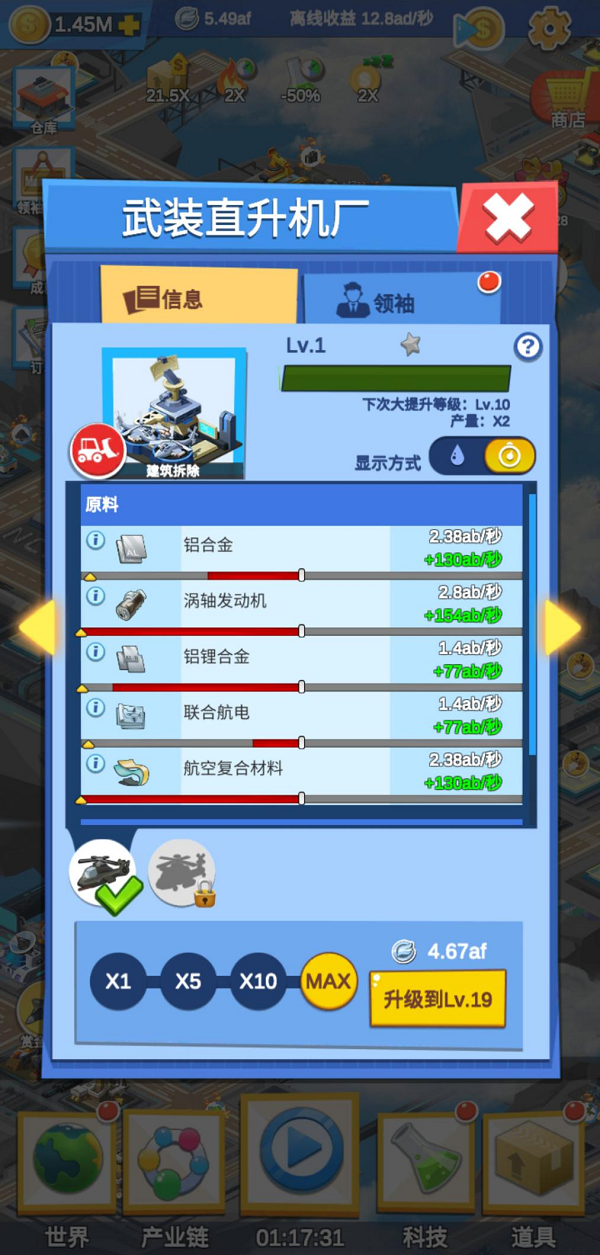Image resolution: width=600 pixels, height=1255 pixels.
Task: Open the question mark help icon
Action: pos(527,347)
